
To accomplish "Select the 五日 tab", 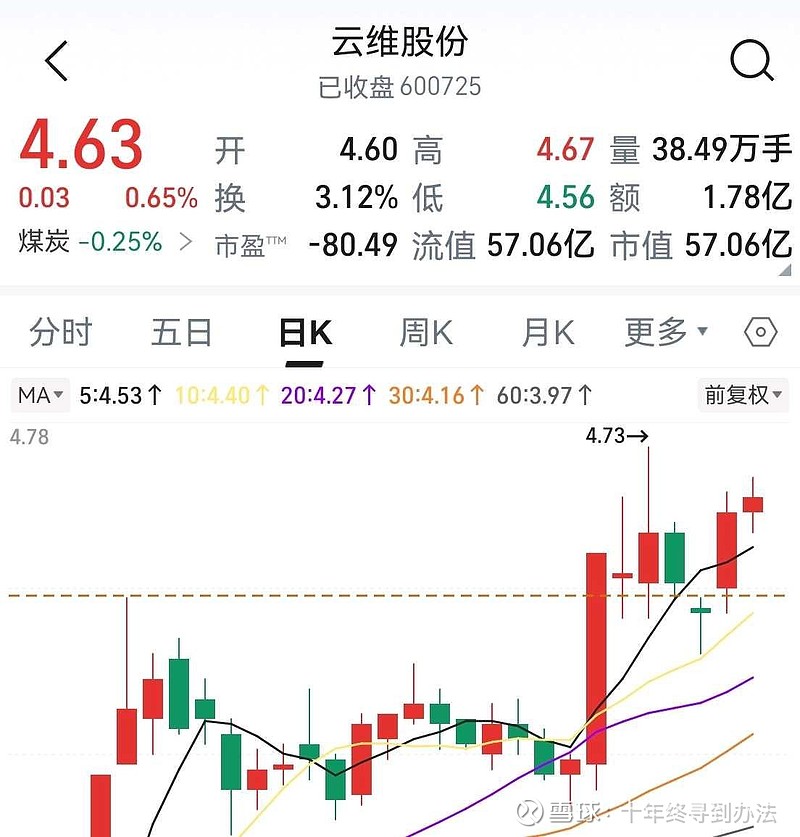I will point(181,331).
